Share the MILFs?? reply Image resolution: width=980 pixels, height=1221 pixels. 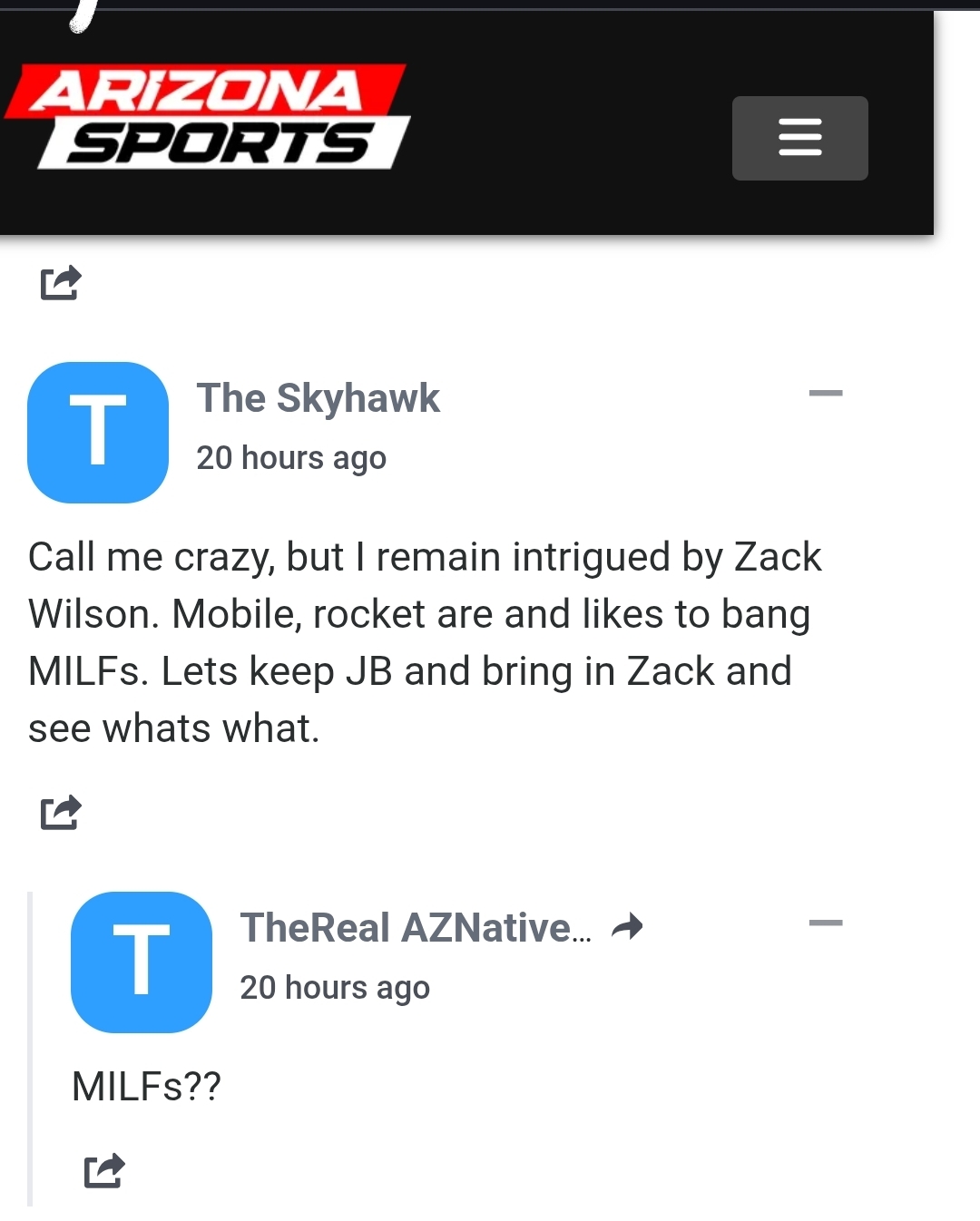pyautogui.click(x=104, y=1170)
